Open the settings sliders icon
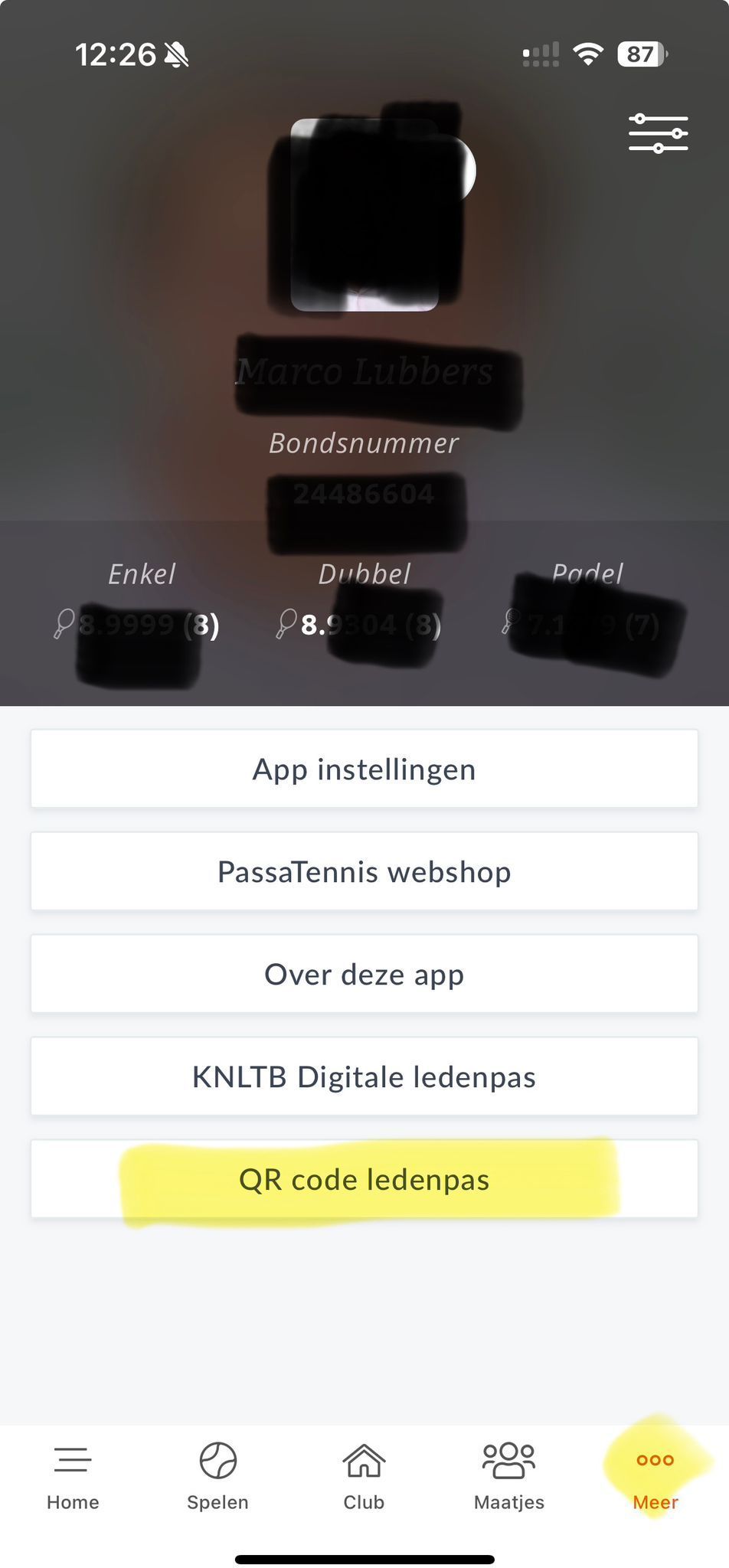 tap(658, 133)
